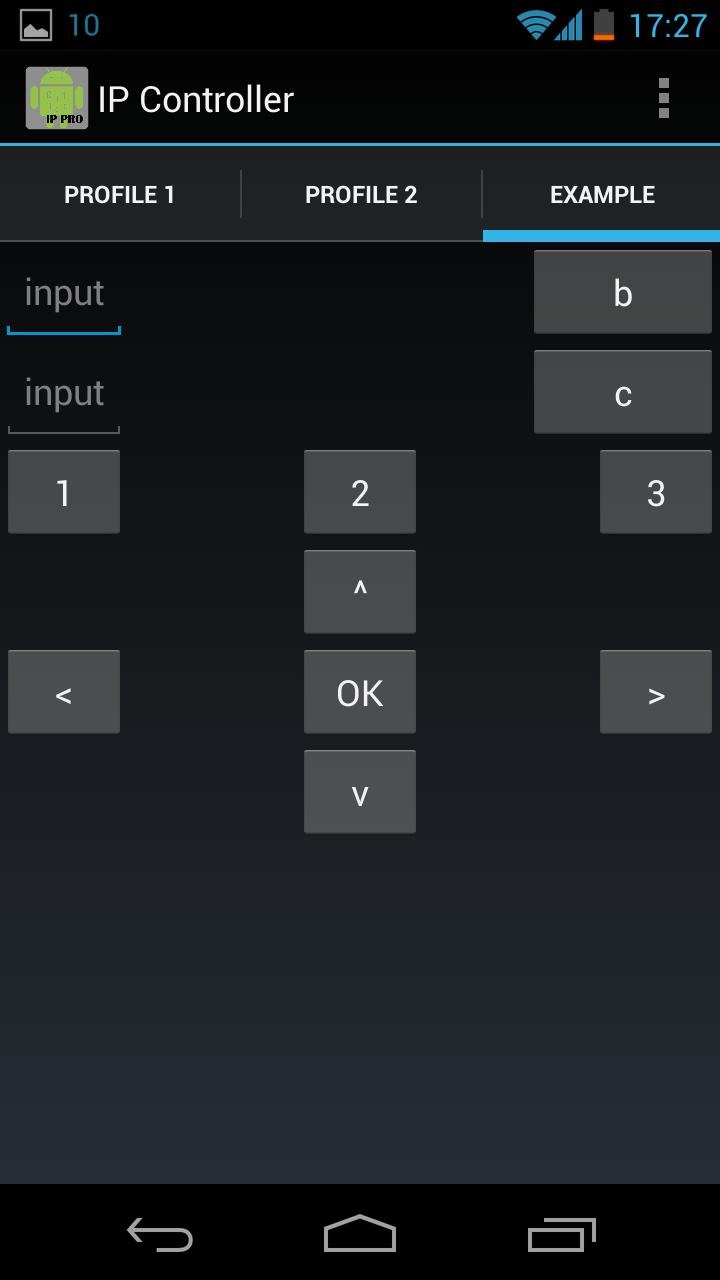Tap the c button

(622, 392)
